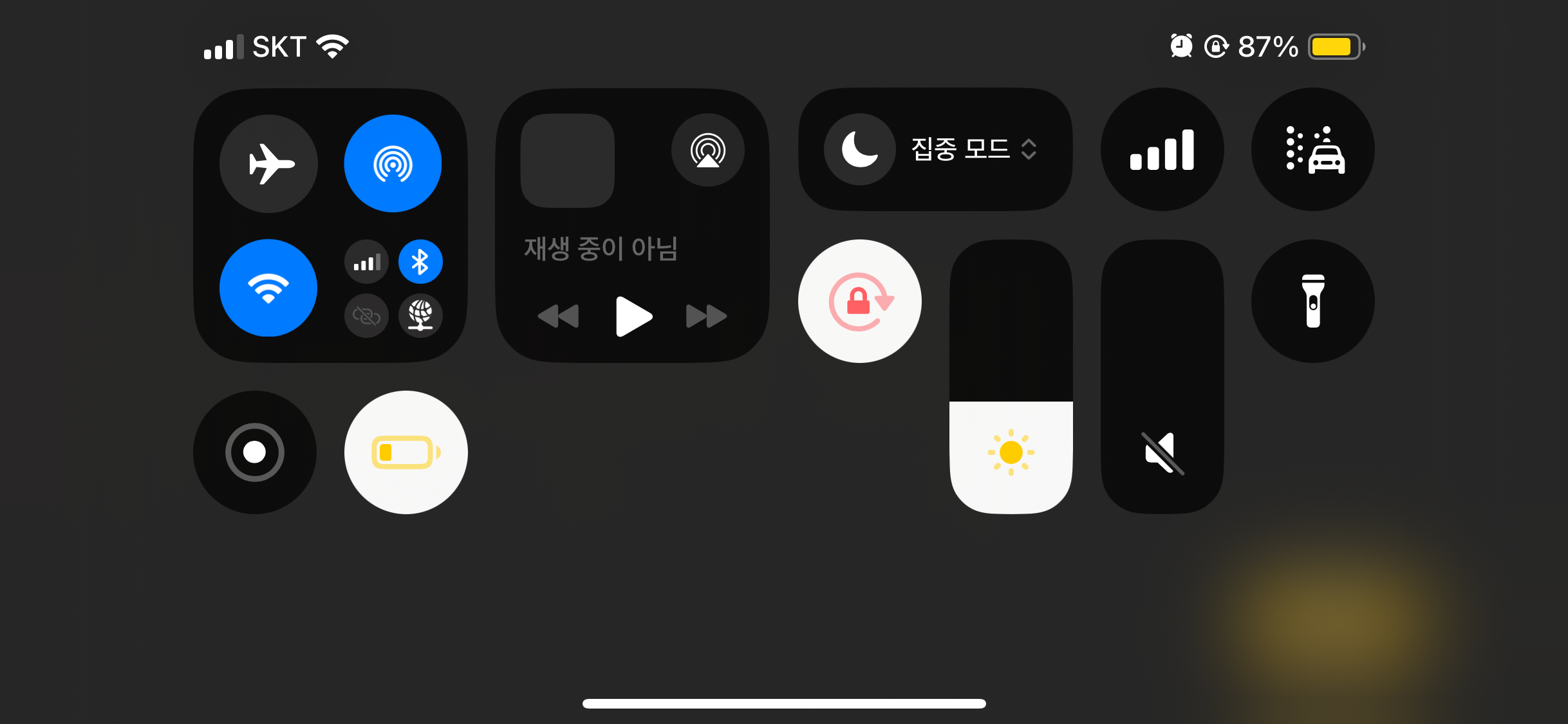Viewport: 1568px width, 724px height.
Task: Turn off Bluetooth
Action: [x=420, y=262]
